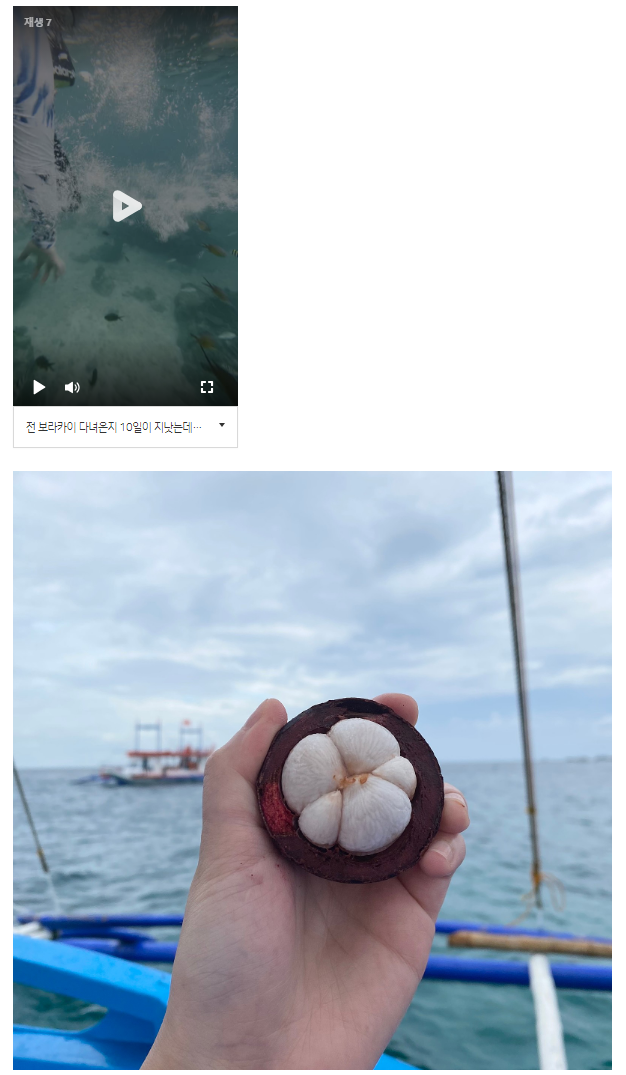Expand the video caption about Boracay
Screen dimensions: 626x1075
[221, 426]
